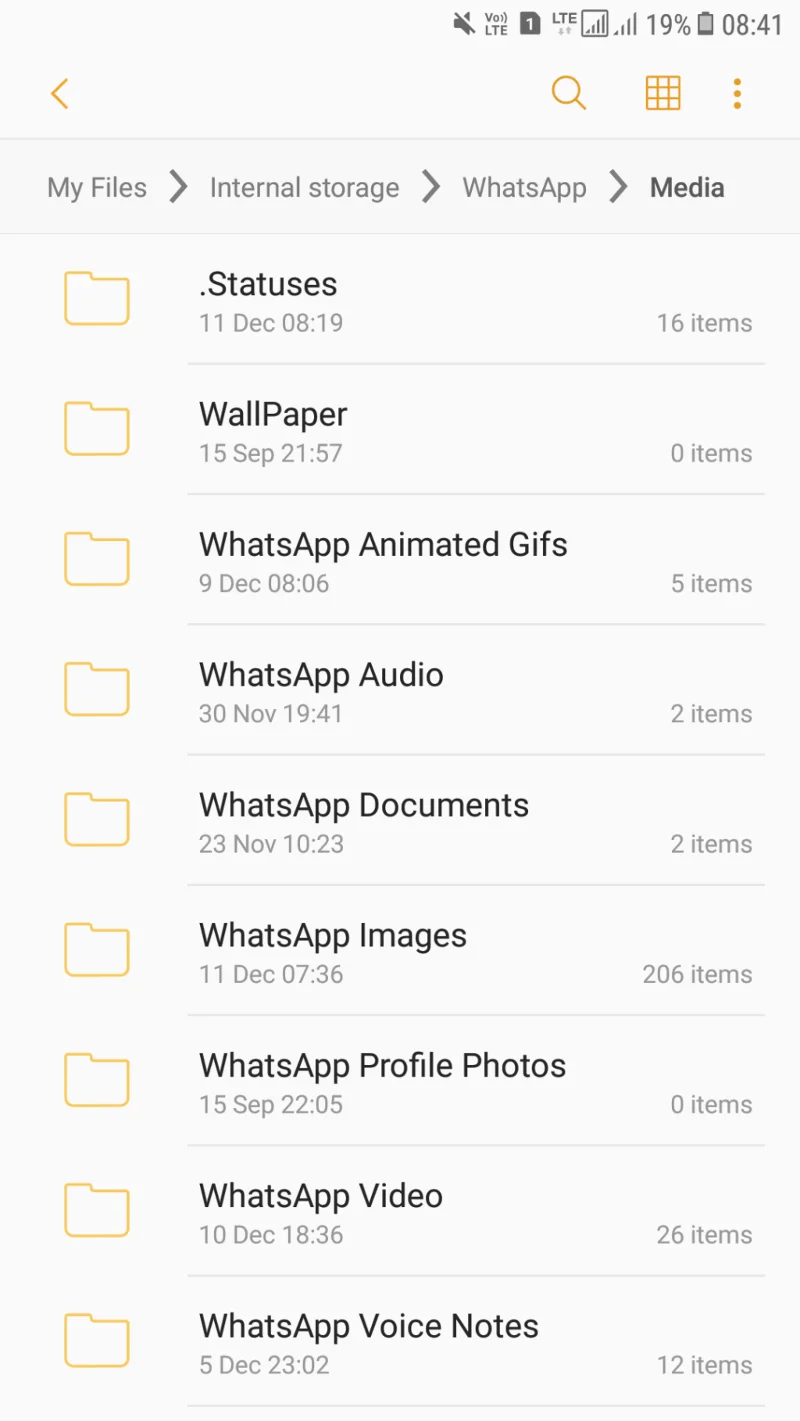
Task: Tap the WhatsApp Video folder icon
Action: [96, 1210]
